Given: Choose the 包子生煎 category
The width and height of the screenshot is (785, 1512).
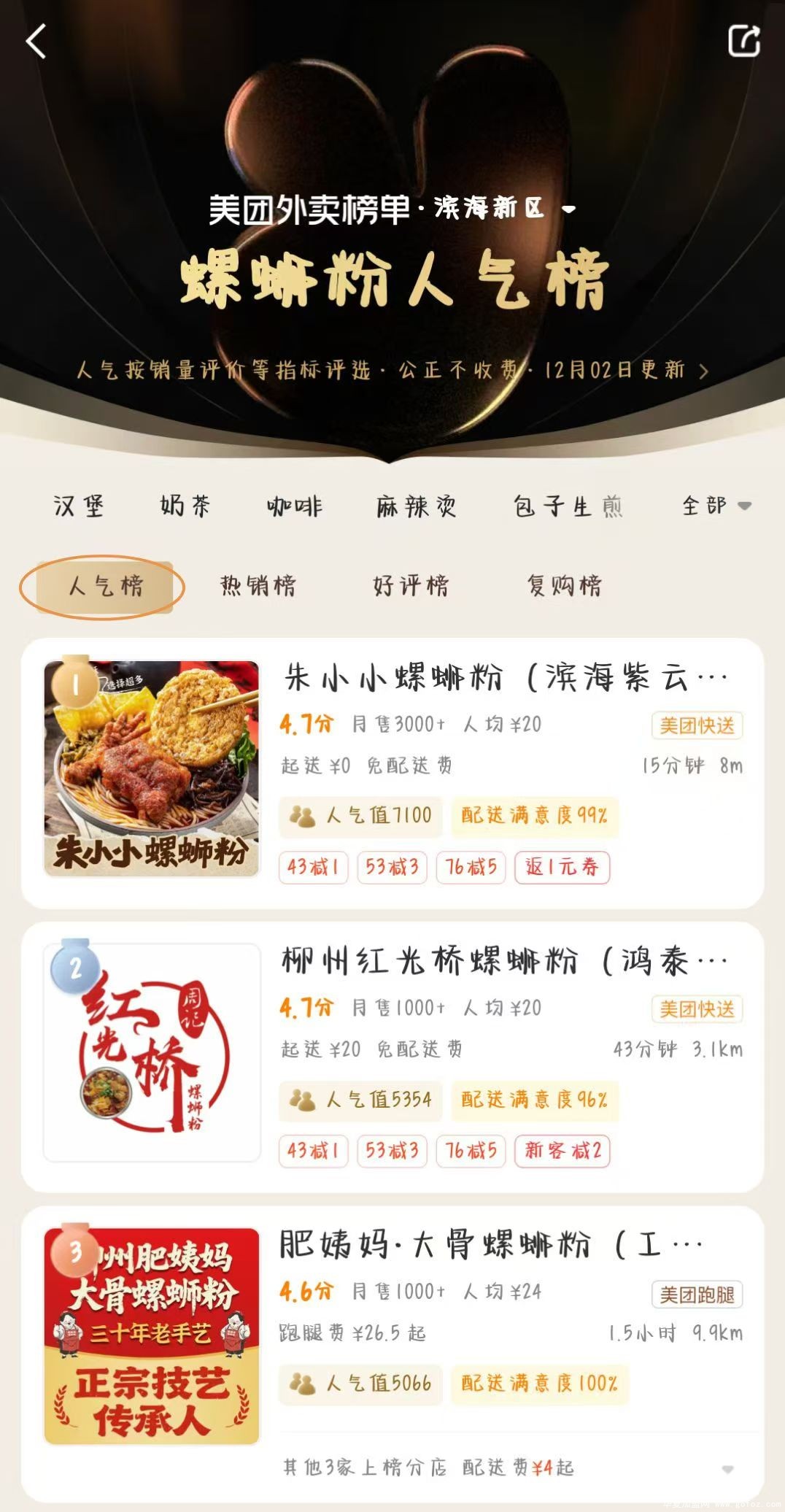Looking at the screenshot, I should 568,506.
